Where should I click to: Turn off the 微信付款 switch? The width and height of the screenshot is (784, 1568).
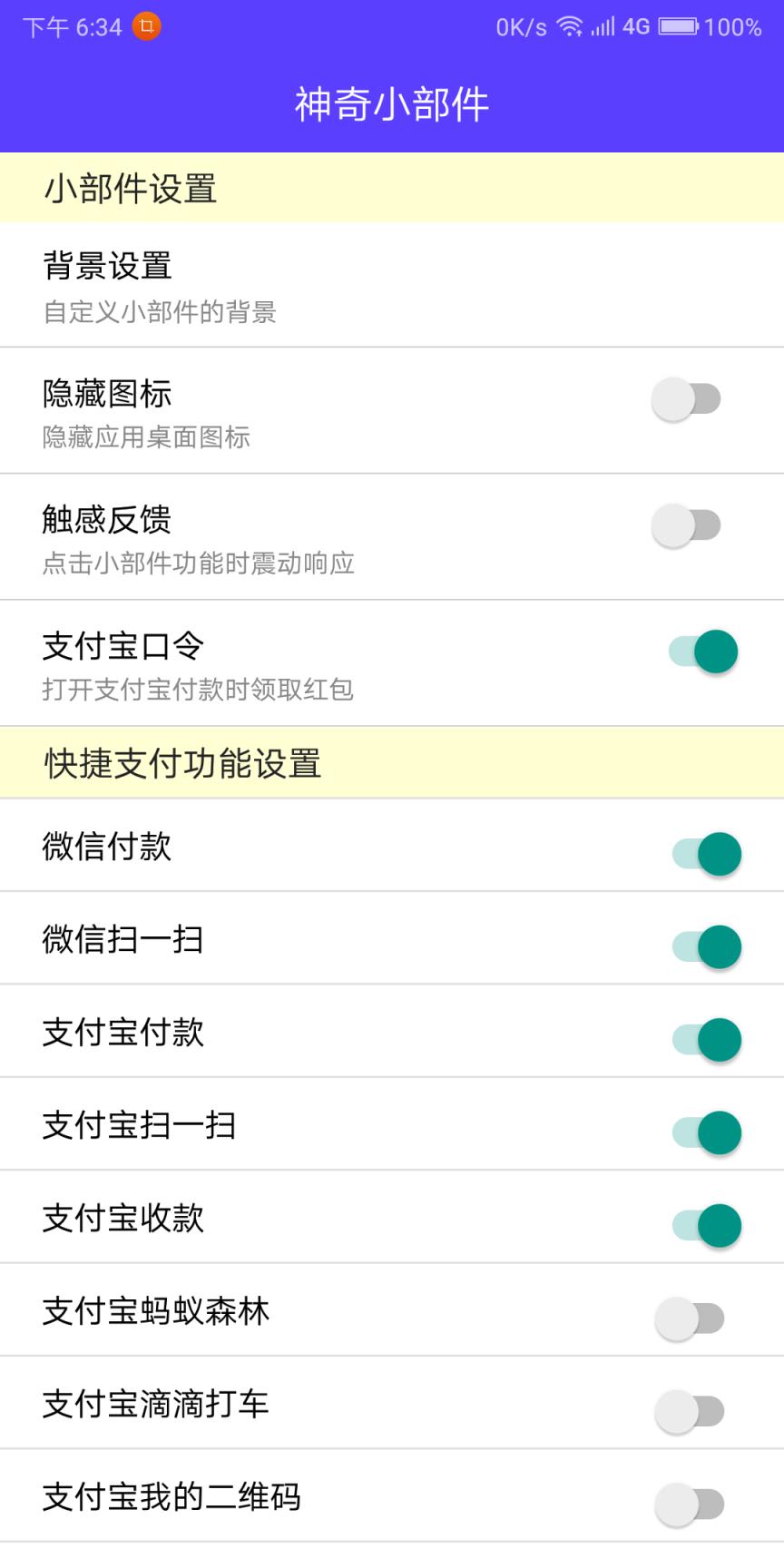[703, 853]
